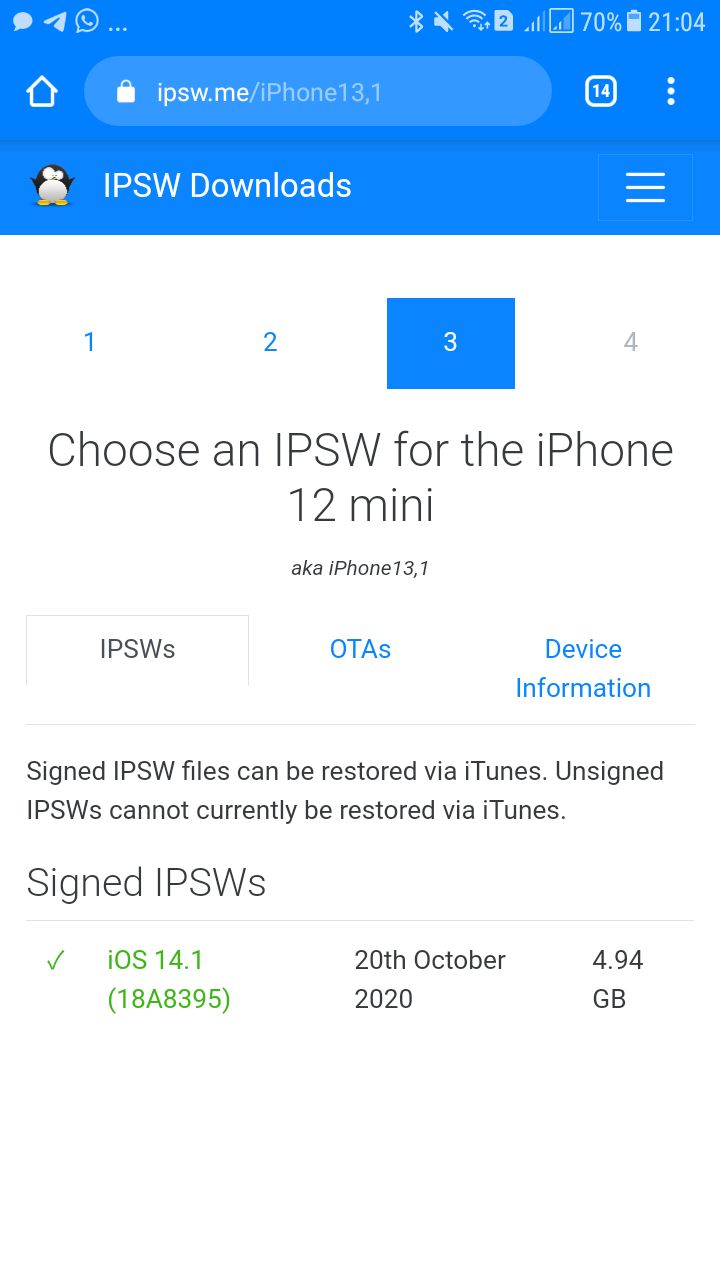The image size is (720, 1280).
Task: Switch to the OTAs tab
Action: [360, 650]
